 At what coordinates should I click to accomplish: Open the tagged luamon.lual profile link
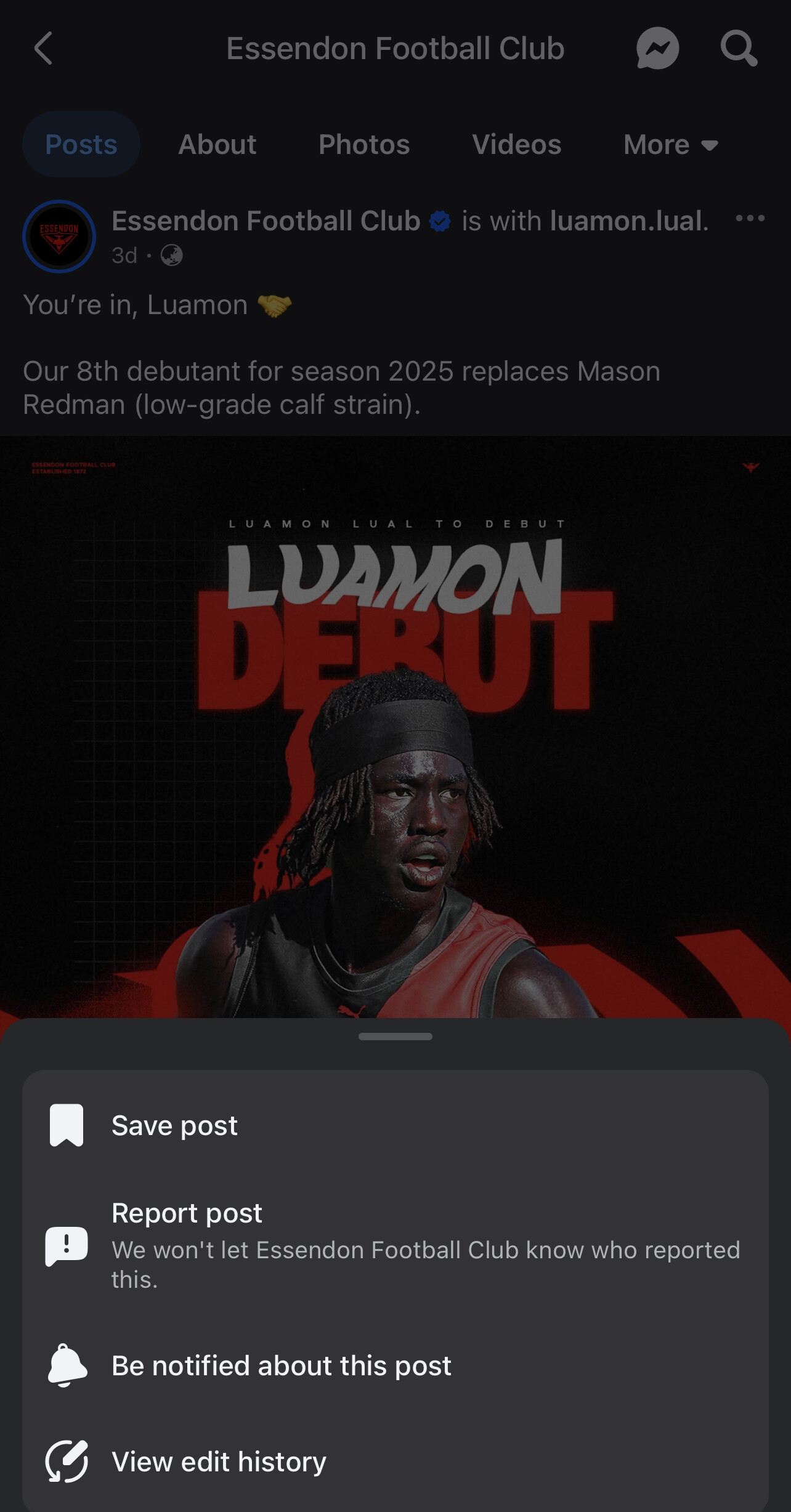pyautogui.click(x=628, y=220)
